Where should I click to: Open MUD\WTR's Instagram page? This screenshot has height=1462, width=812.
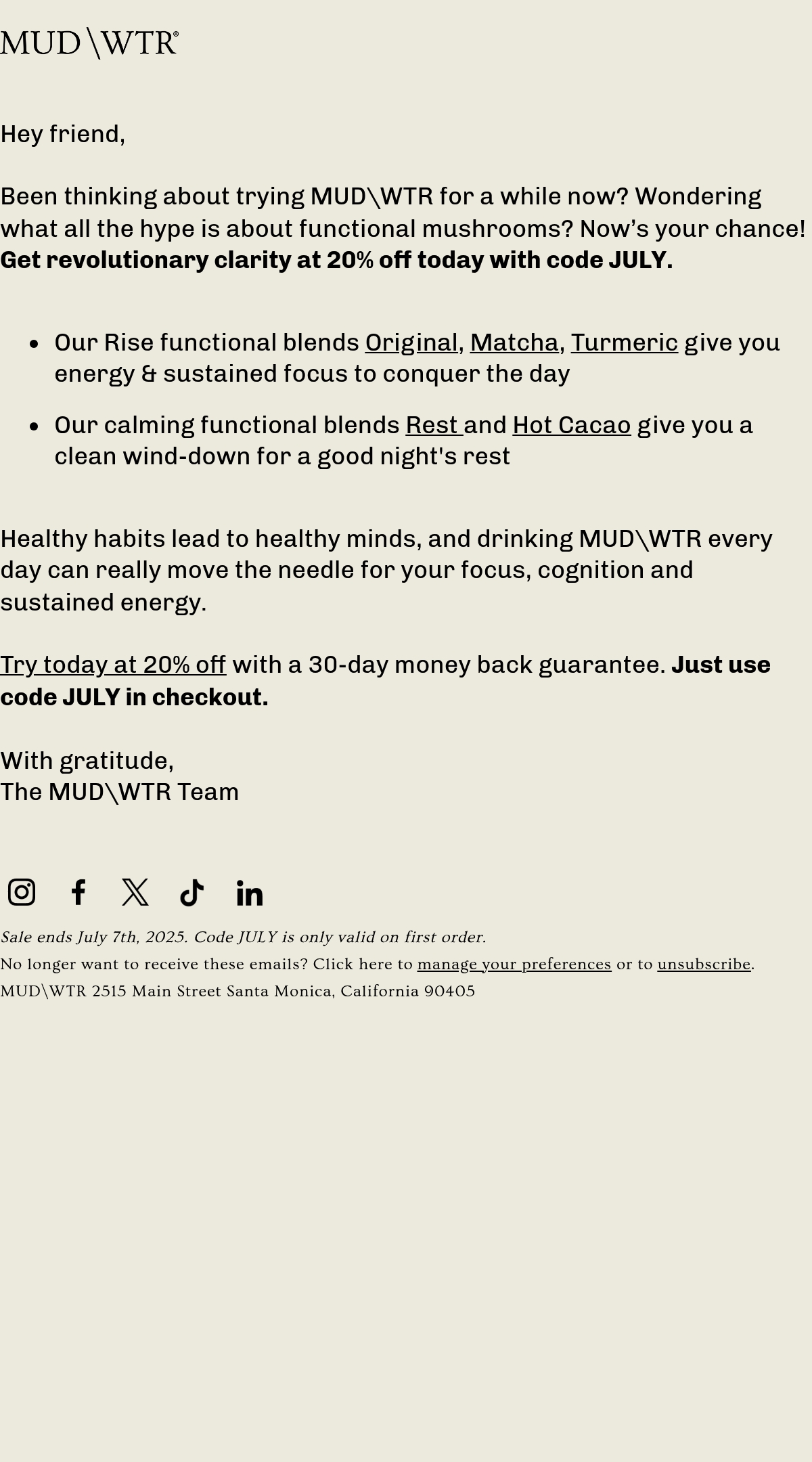tap(22, 892)
